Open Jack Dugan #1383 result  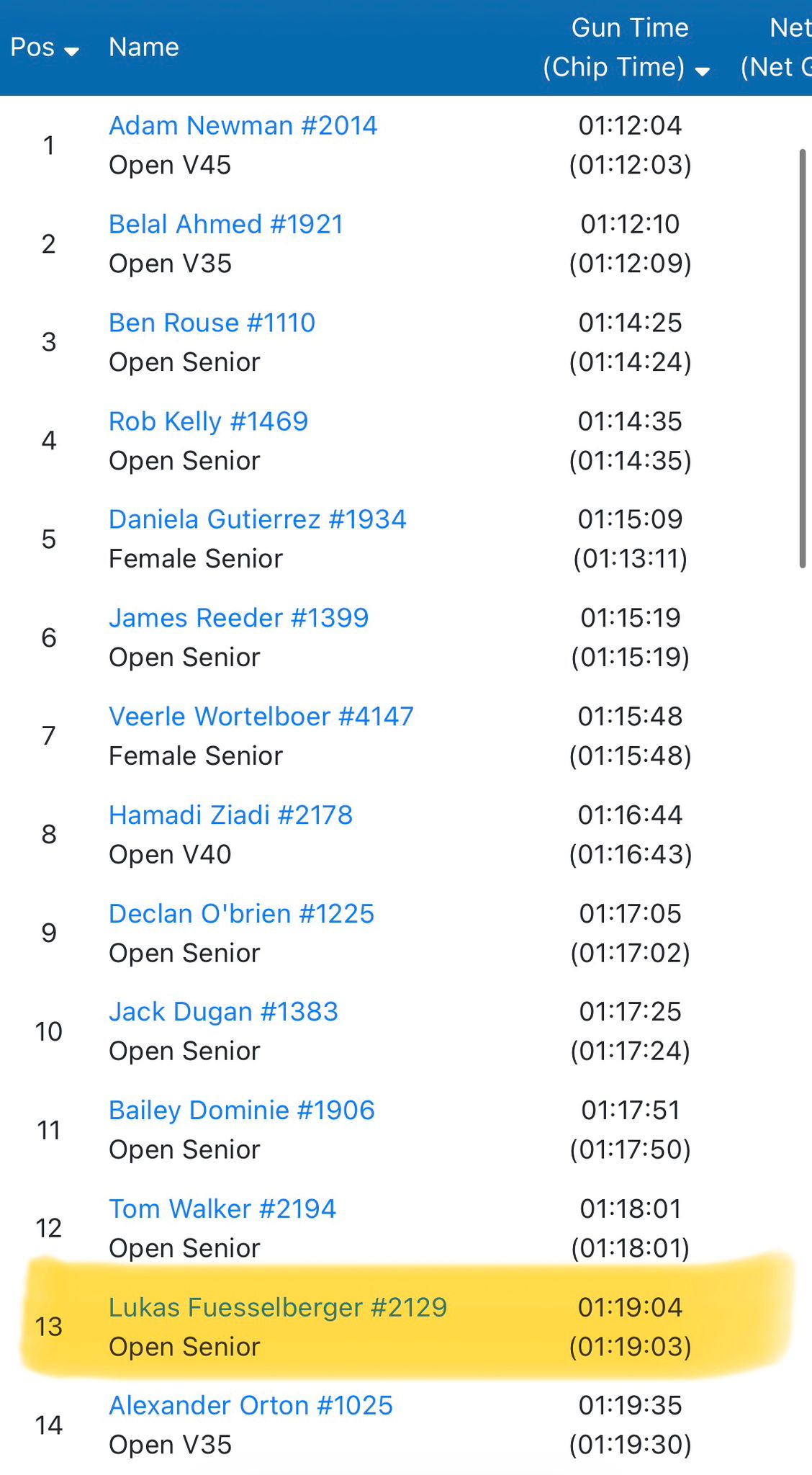(x=223, y=1012)
